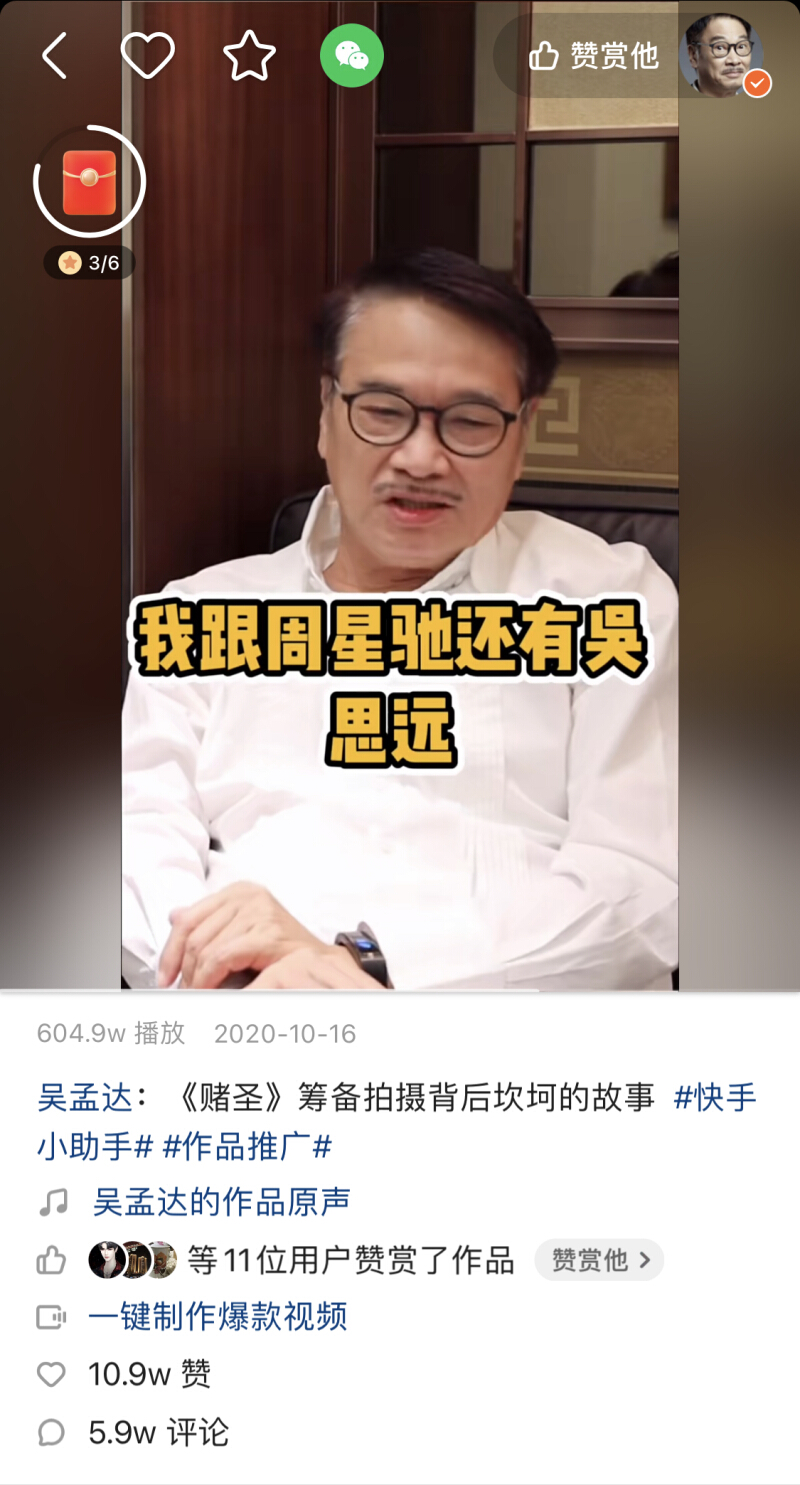This screenshot has height=1485, width=800.
Task: Tap 赞赏他 button beside author avatar
Action: 594,56
